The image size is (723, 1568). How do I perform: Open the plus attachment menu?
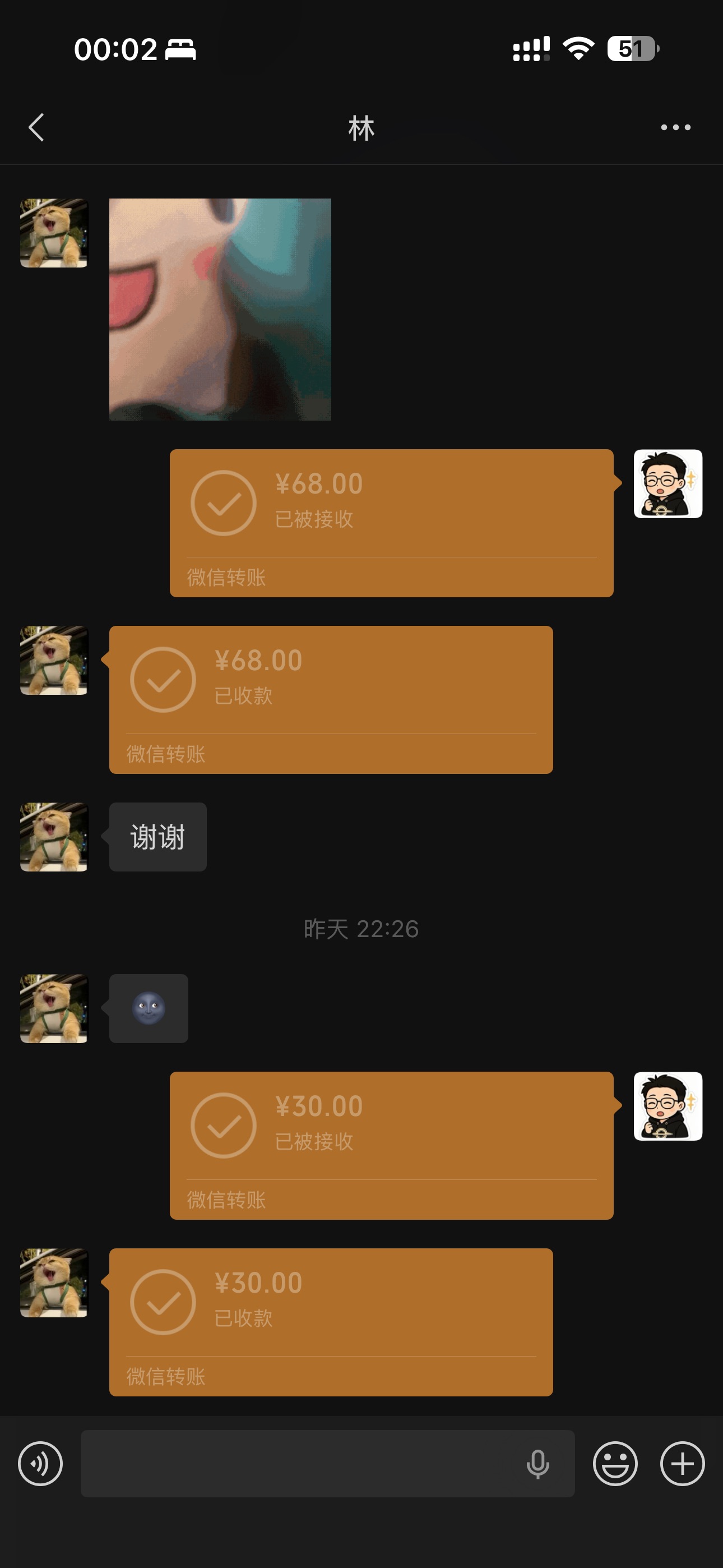pos(682,1463)
